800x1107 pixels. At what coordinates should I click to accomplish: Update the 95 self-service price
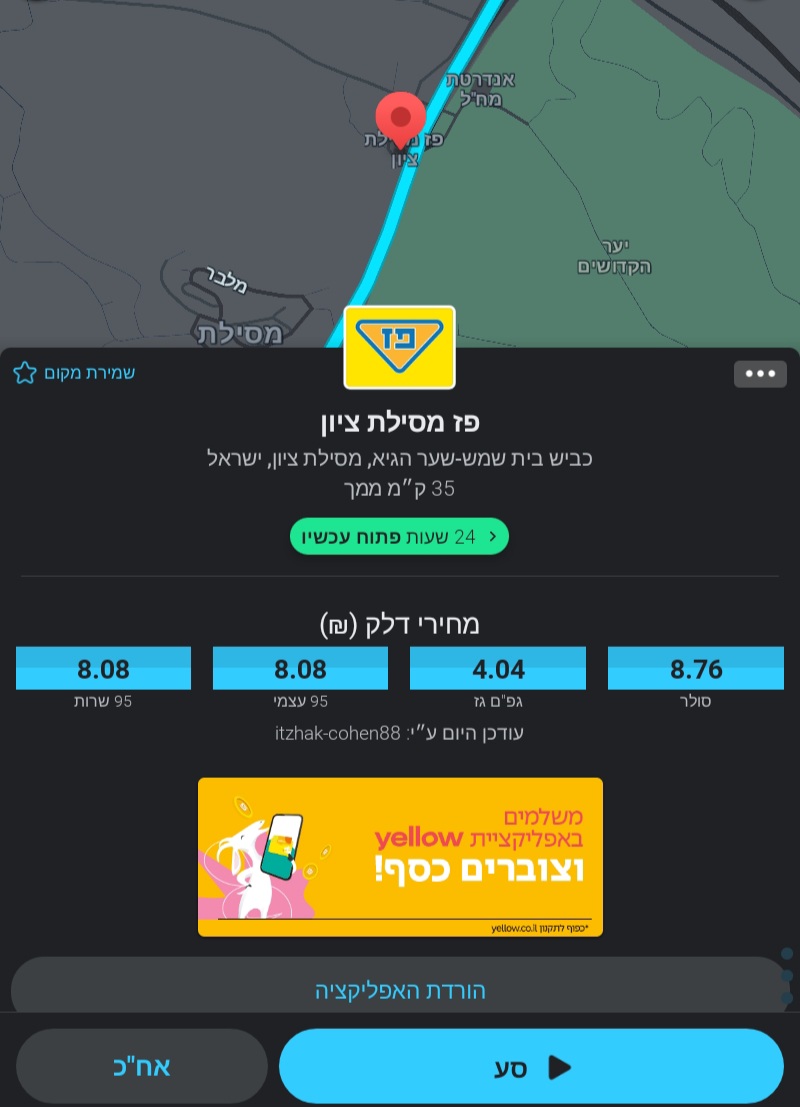(x=300, y=669)
